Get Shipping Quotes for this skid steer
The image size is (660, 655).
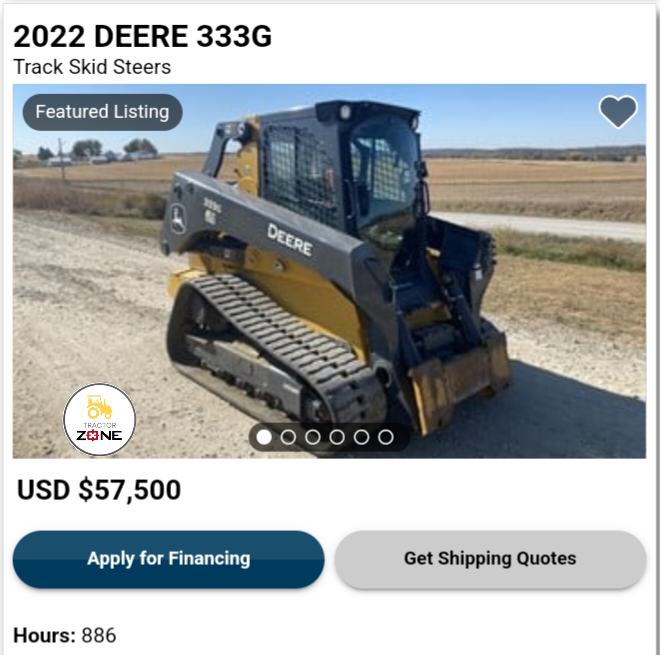[490, 559]
